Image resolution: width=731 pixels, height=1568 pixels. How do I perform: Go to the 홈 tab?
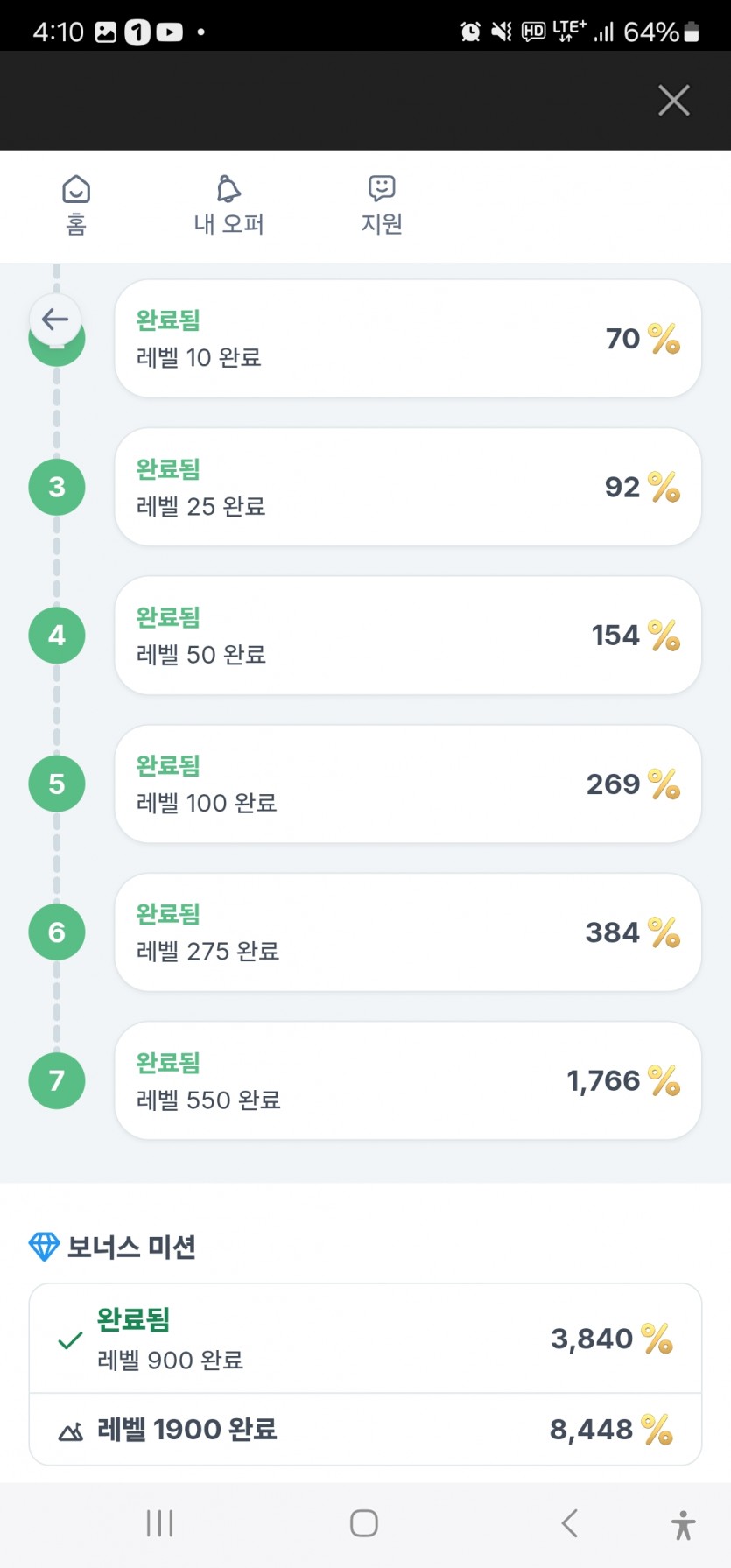(x=76, y=206)
